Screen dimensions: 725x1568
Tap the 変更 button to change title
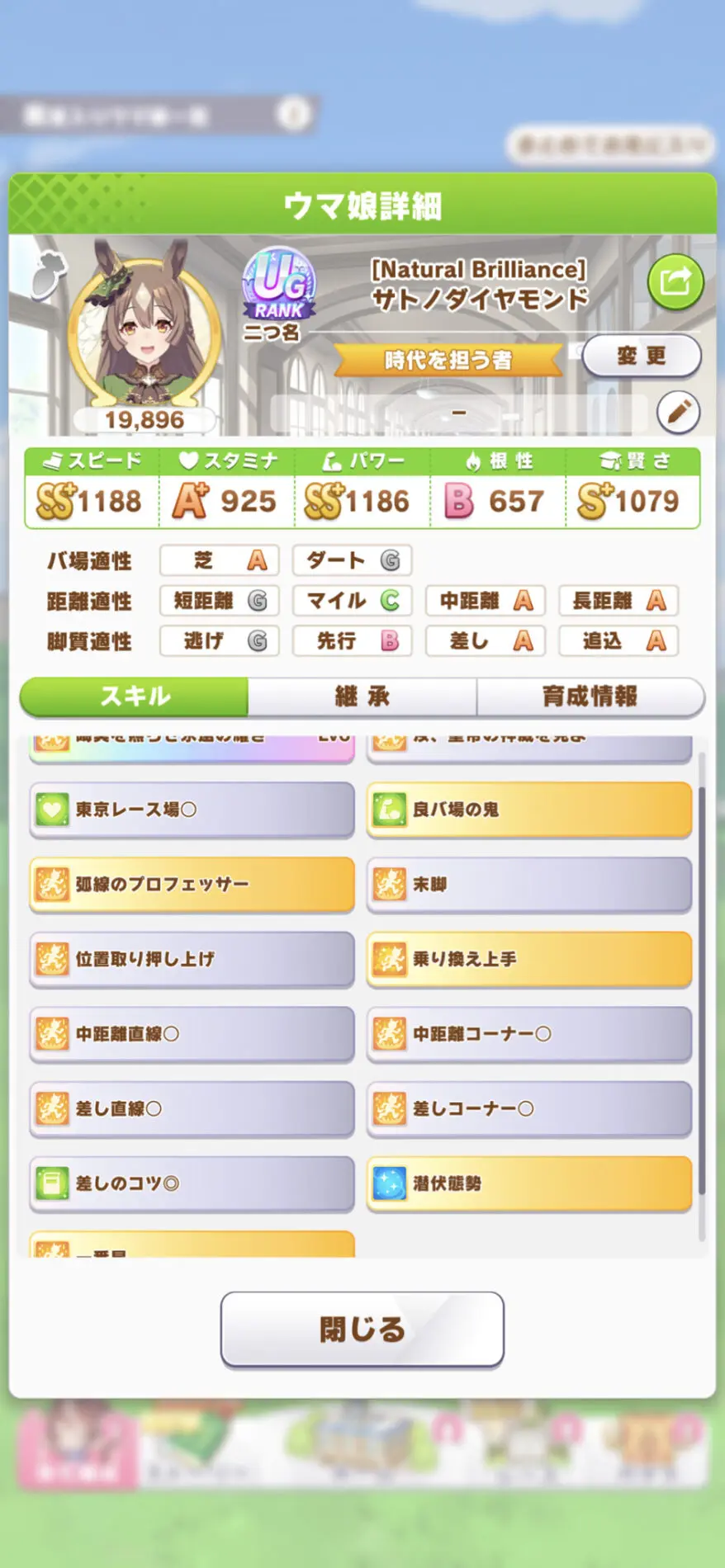pos(642,357)
